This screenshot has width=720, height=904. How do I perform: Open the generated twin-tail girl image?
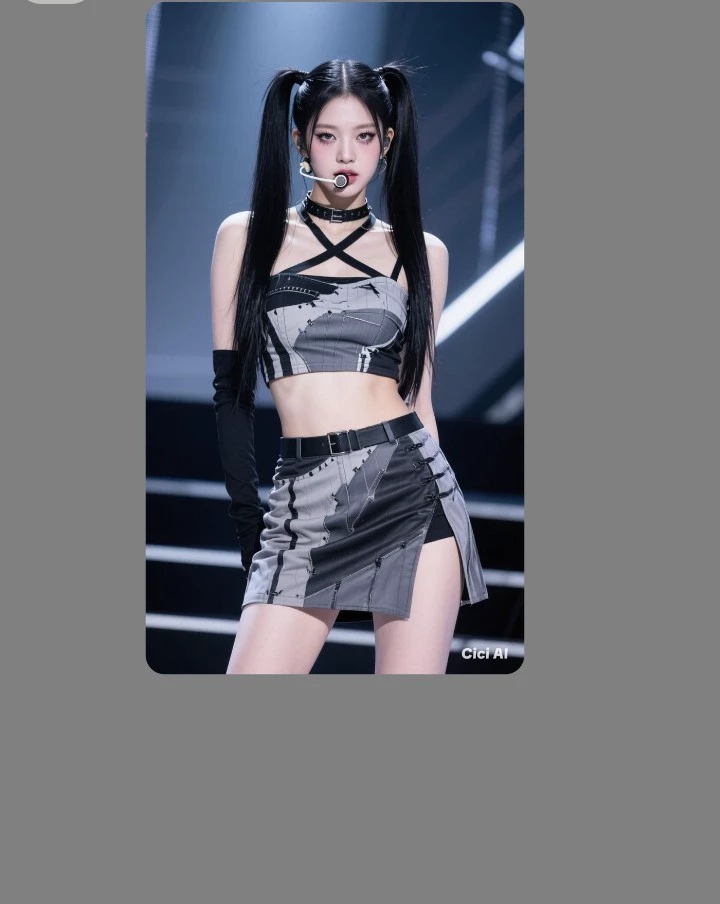click(335, 337)
